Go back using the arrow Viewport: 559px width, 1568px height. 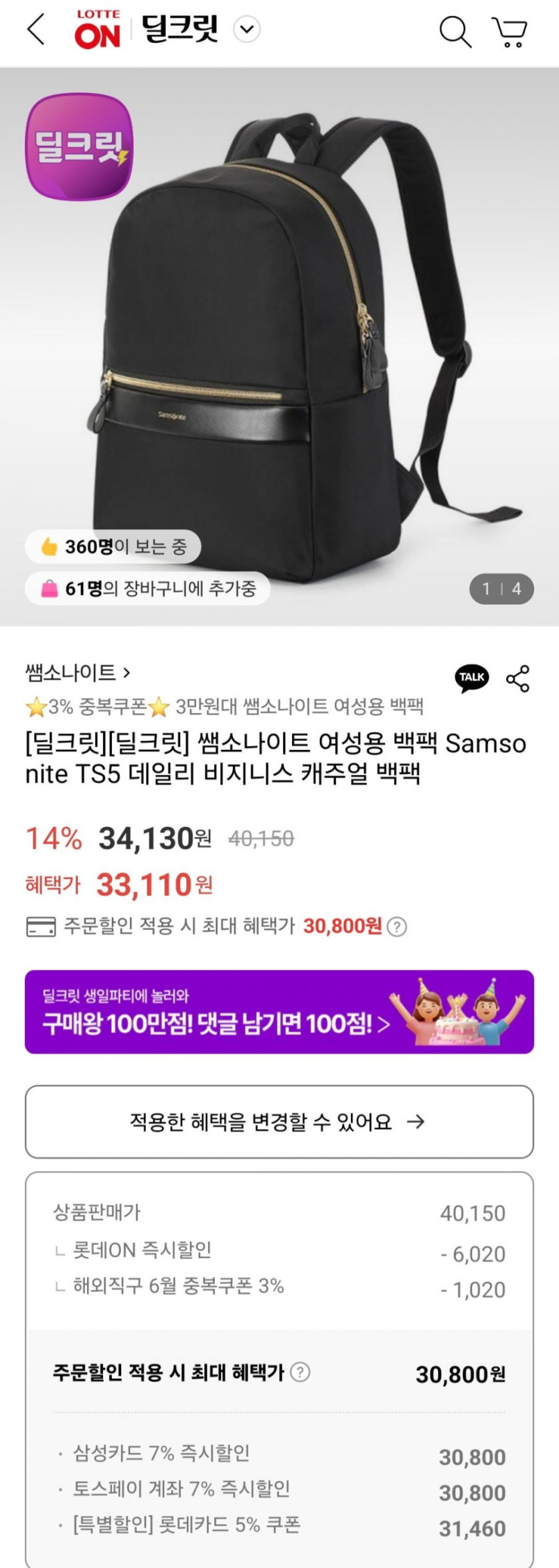point(36,30)
